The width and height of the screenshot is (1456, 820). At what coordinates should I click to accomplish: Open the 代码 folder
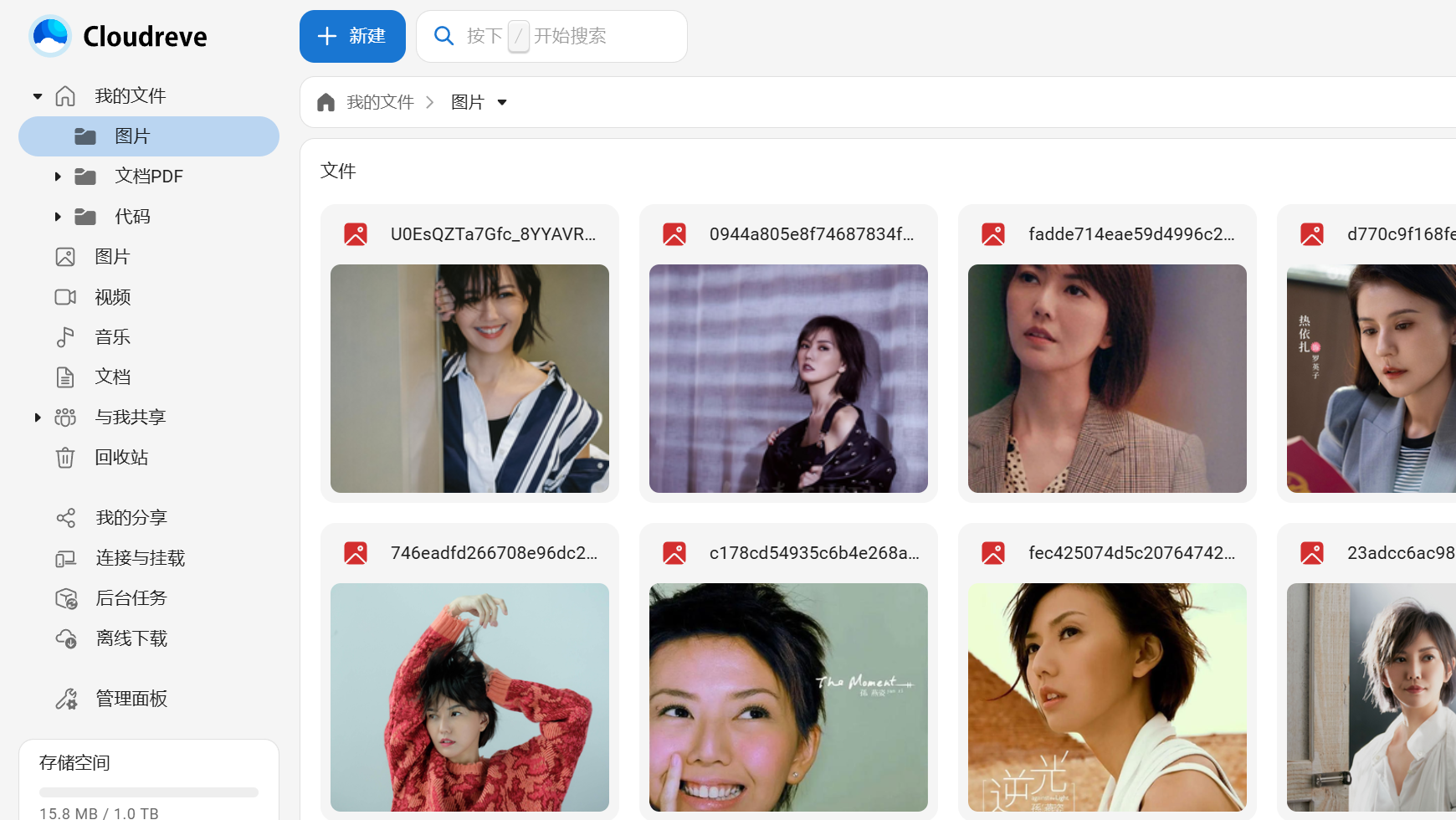(132, 217)
